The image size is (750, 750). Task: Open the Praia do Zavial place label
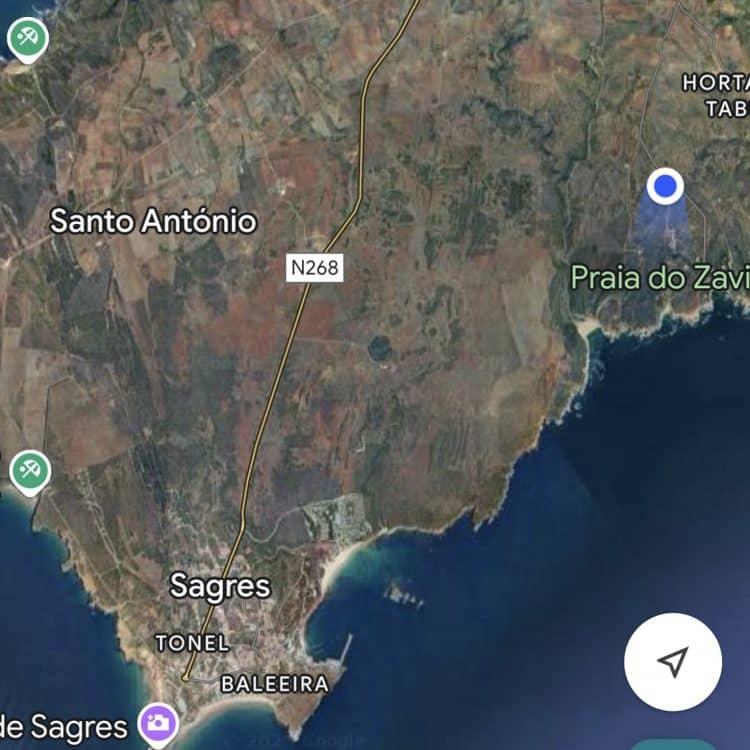pyautogui.click(x=660, y=277)
